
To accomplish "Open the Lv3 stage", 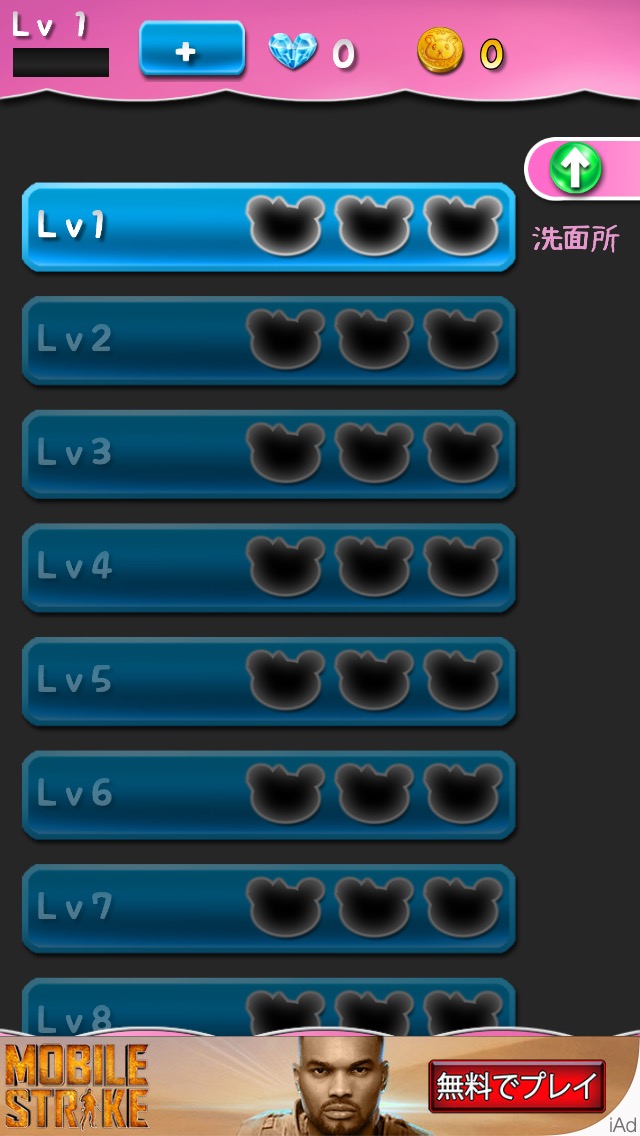I will [x=268, y=453].
